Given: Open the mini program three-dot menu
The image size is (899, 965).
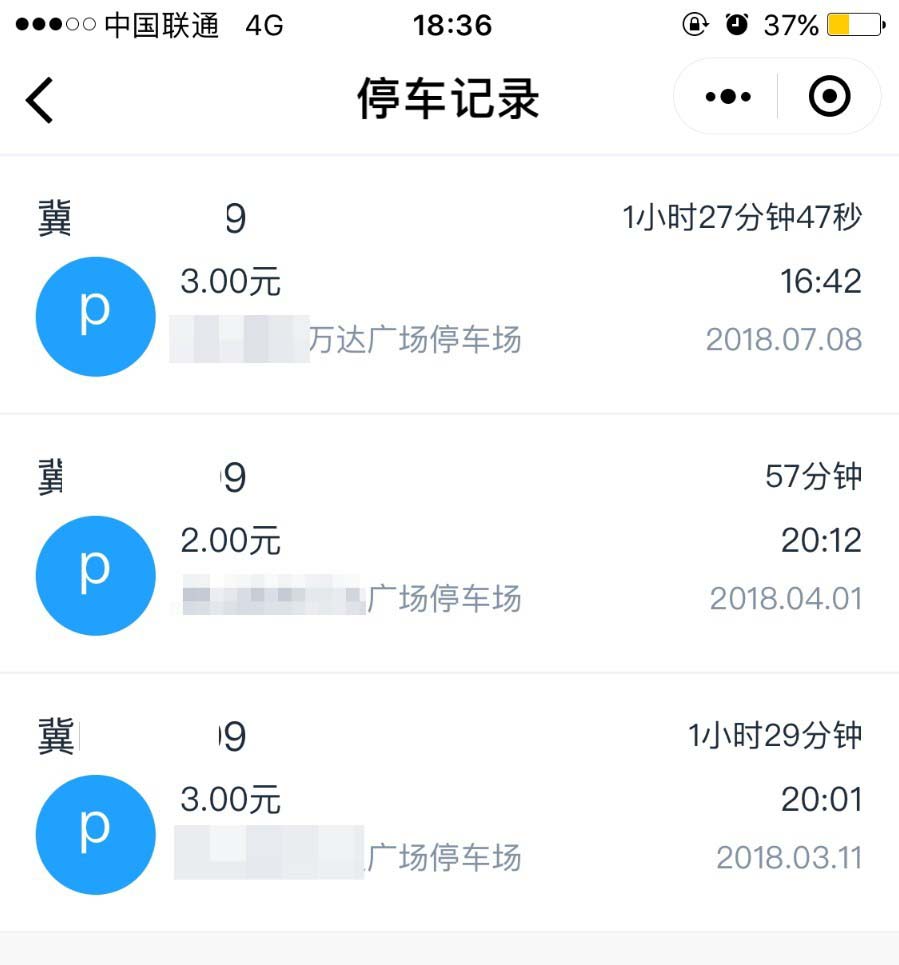Looking at the screenshot, I should (x=727, y=97).
